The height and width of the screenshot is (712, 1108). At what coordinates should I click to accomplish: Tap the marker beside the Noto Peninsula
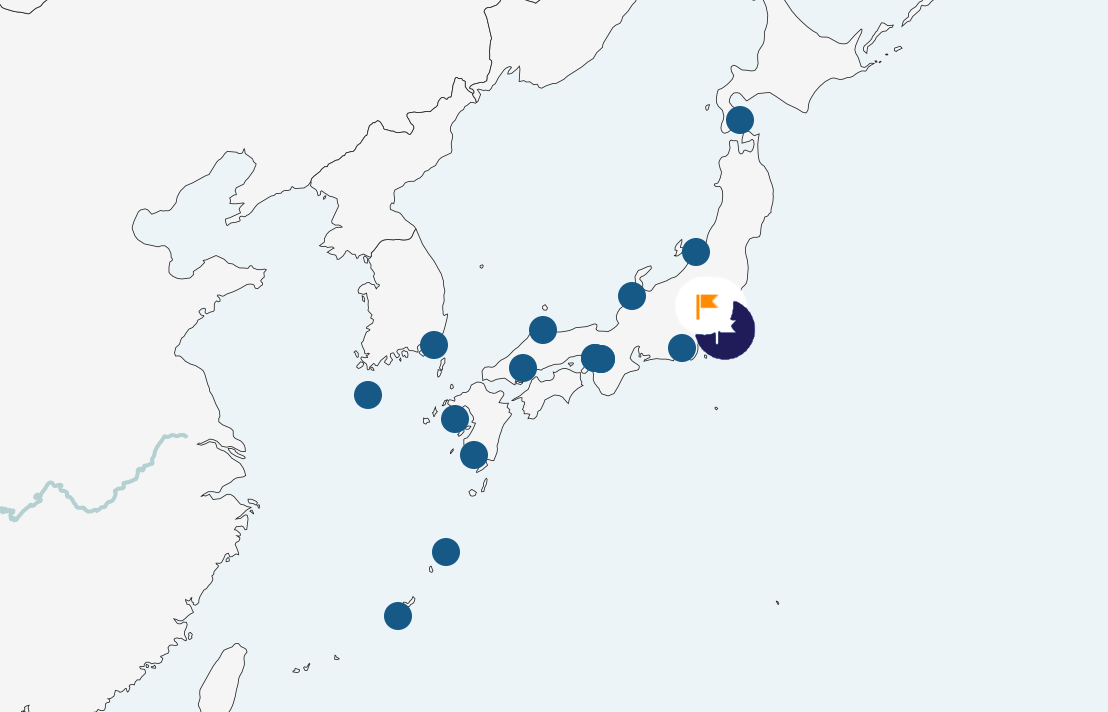click(x=632, y=296)
